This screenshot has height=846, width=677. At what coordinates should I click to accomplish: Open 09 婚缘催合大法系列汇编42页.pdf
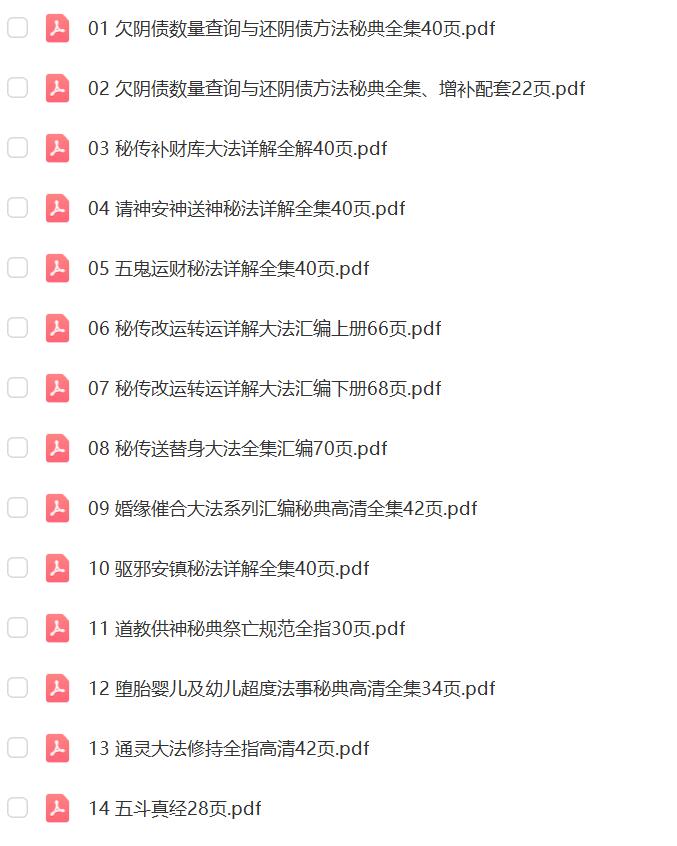282,509
